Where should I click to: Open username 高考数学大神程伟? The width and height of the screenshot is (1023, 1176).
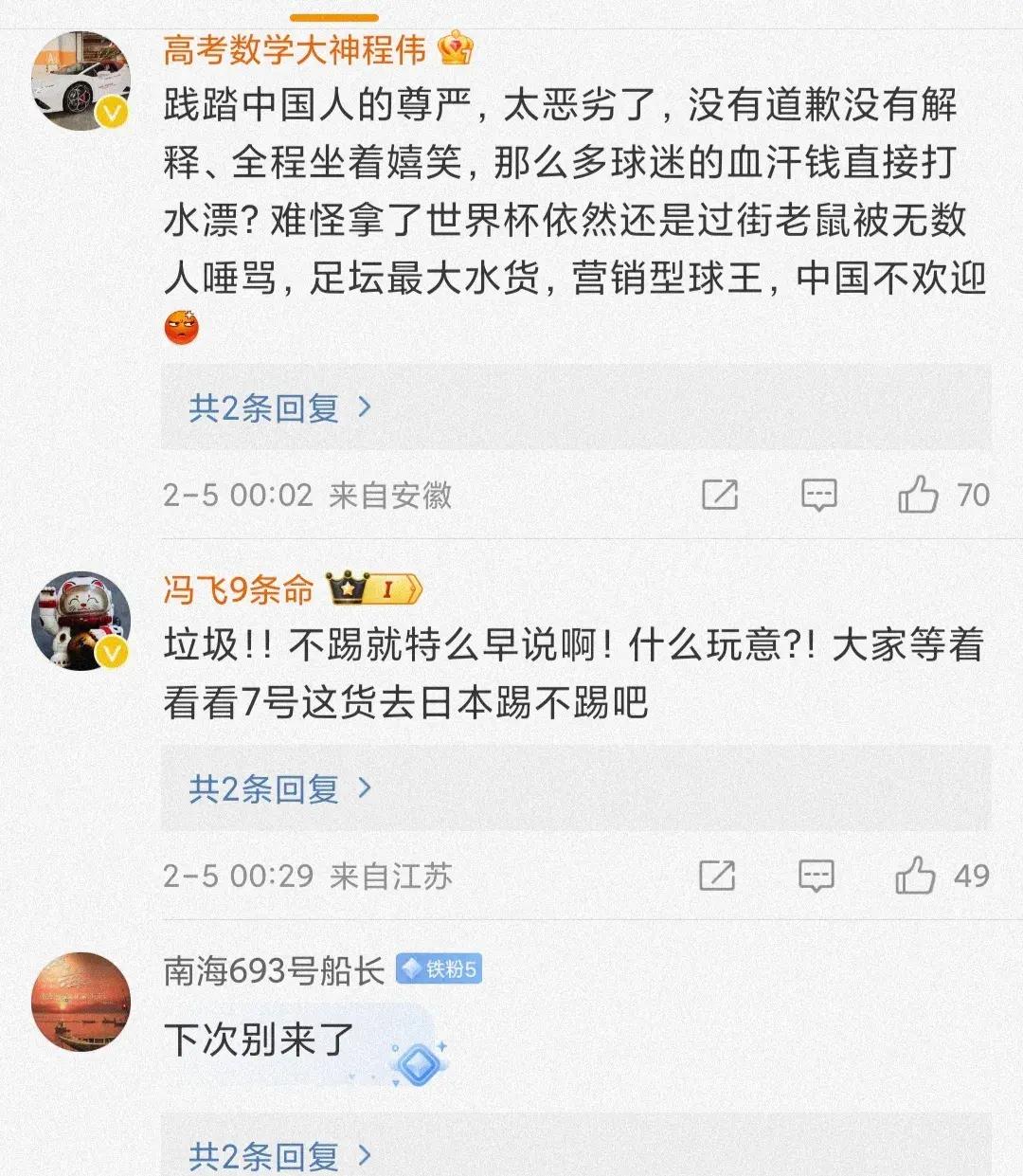pyautogui.click(x=295, y=50)
